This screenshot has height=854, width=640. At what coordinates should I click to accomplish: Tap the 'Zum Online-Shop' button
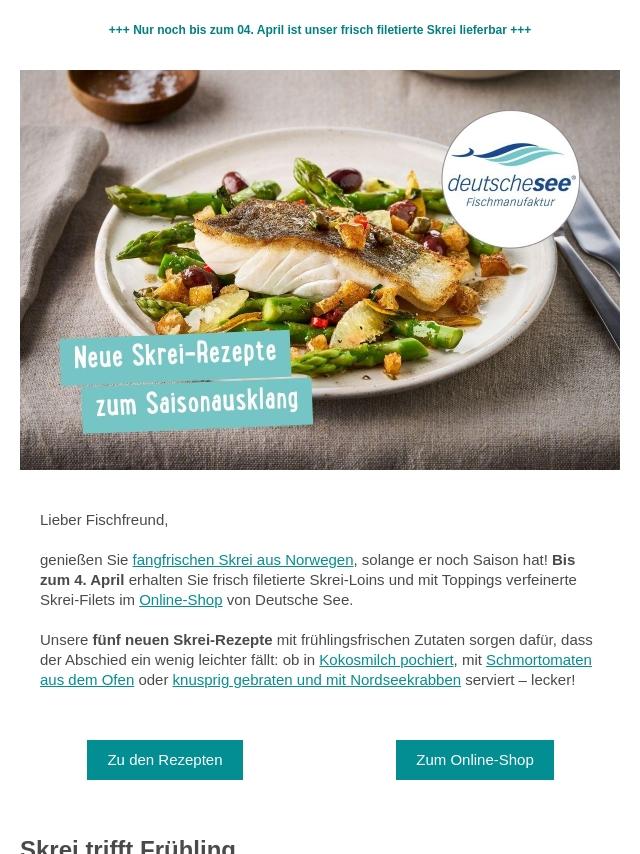[x=474, y=760]
